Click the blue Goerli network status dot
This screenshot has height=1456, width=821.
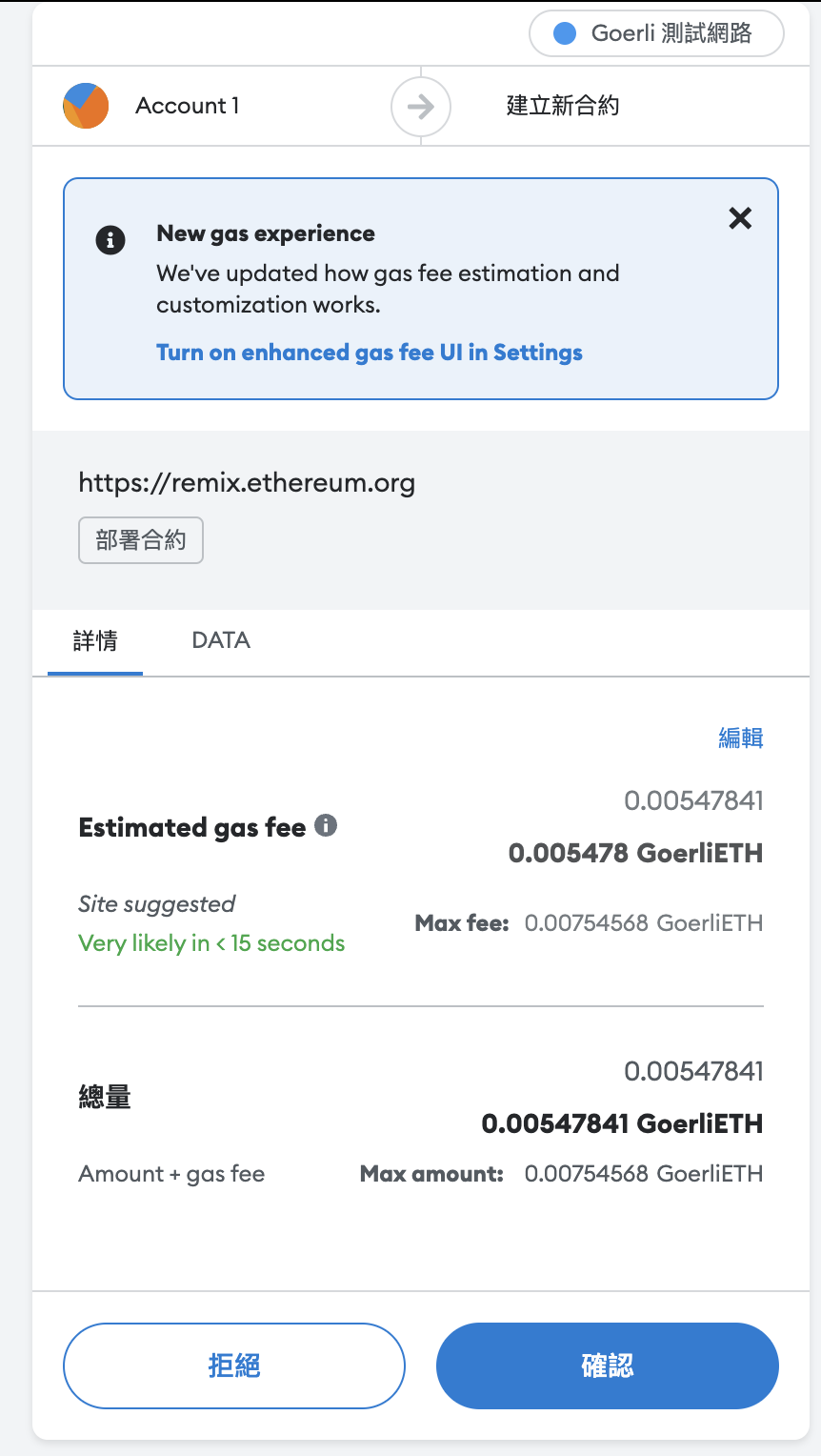566,33
